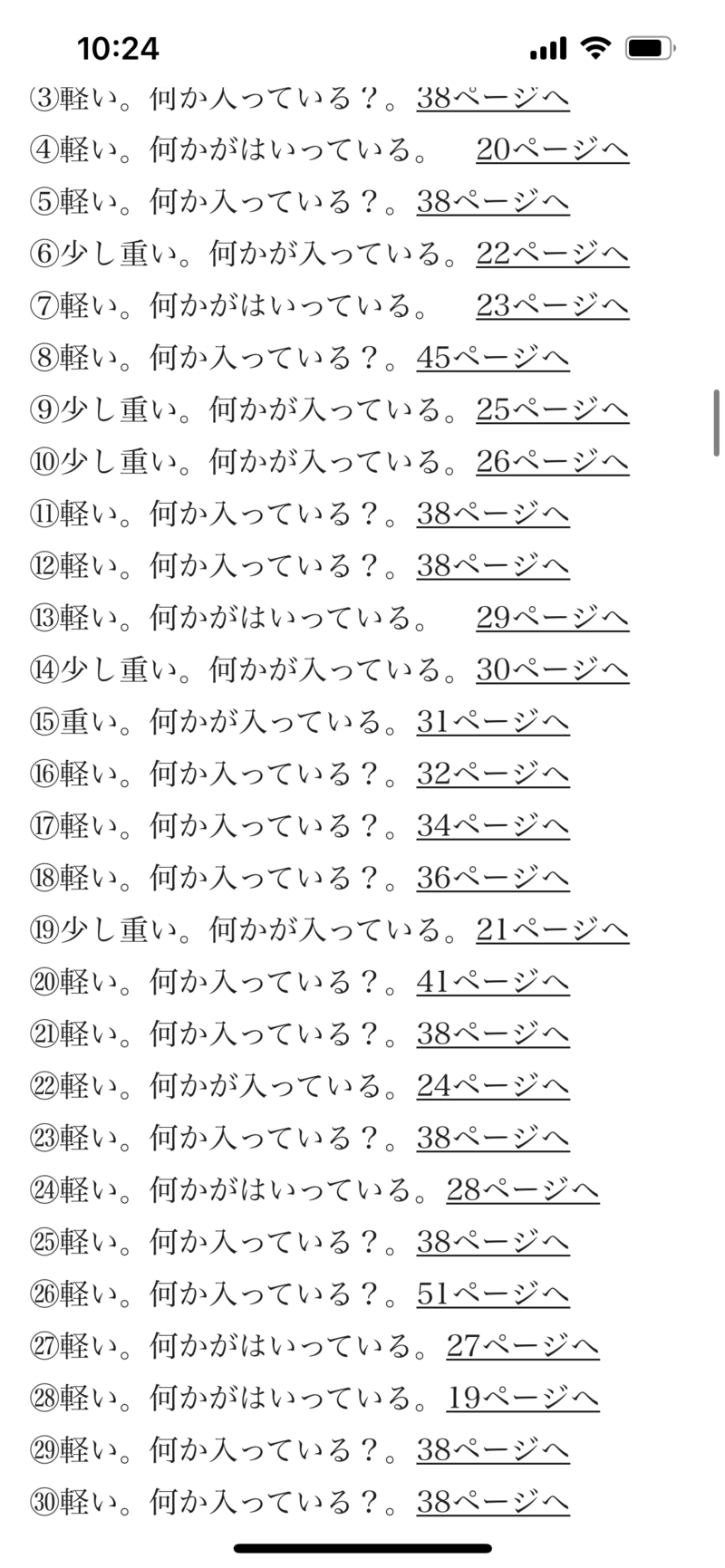Follow the 27ページへ link in row ㉗
725x1568 pixels.
pos(522,1346)
